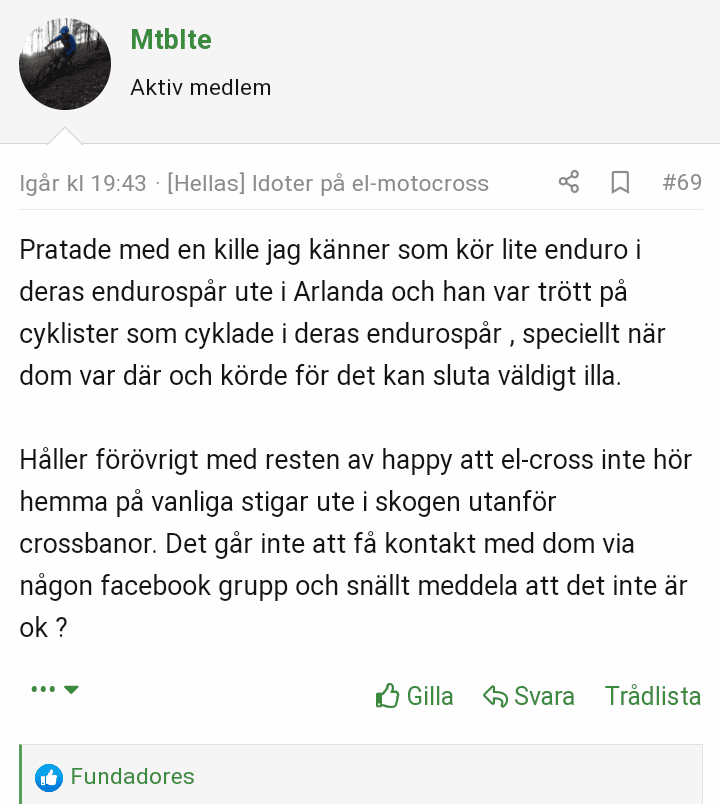
Task: View Fundadores who liked this post
Action: (x=132, y=776)
